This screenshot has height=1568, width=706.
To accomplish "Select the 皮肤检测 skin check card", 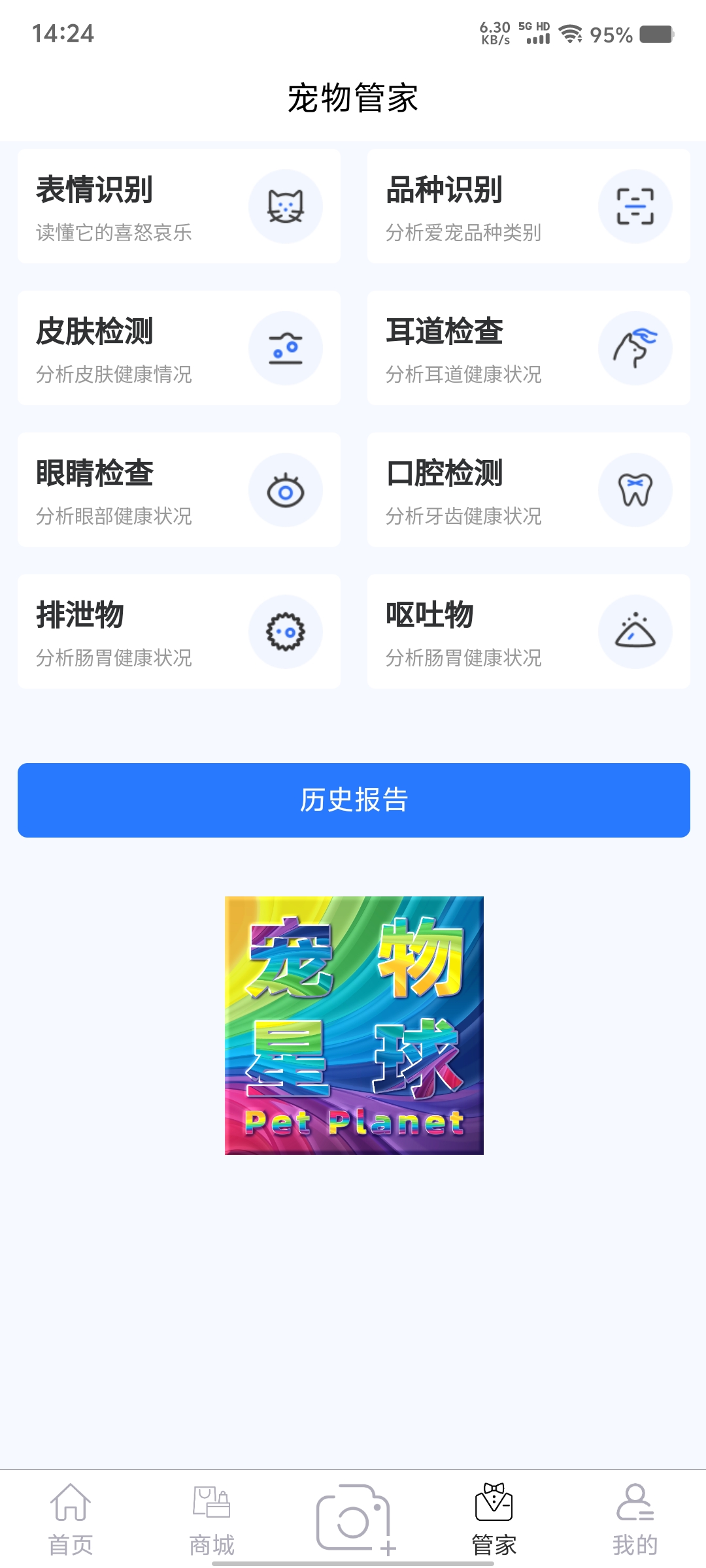I will click(178, 348).
